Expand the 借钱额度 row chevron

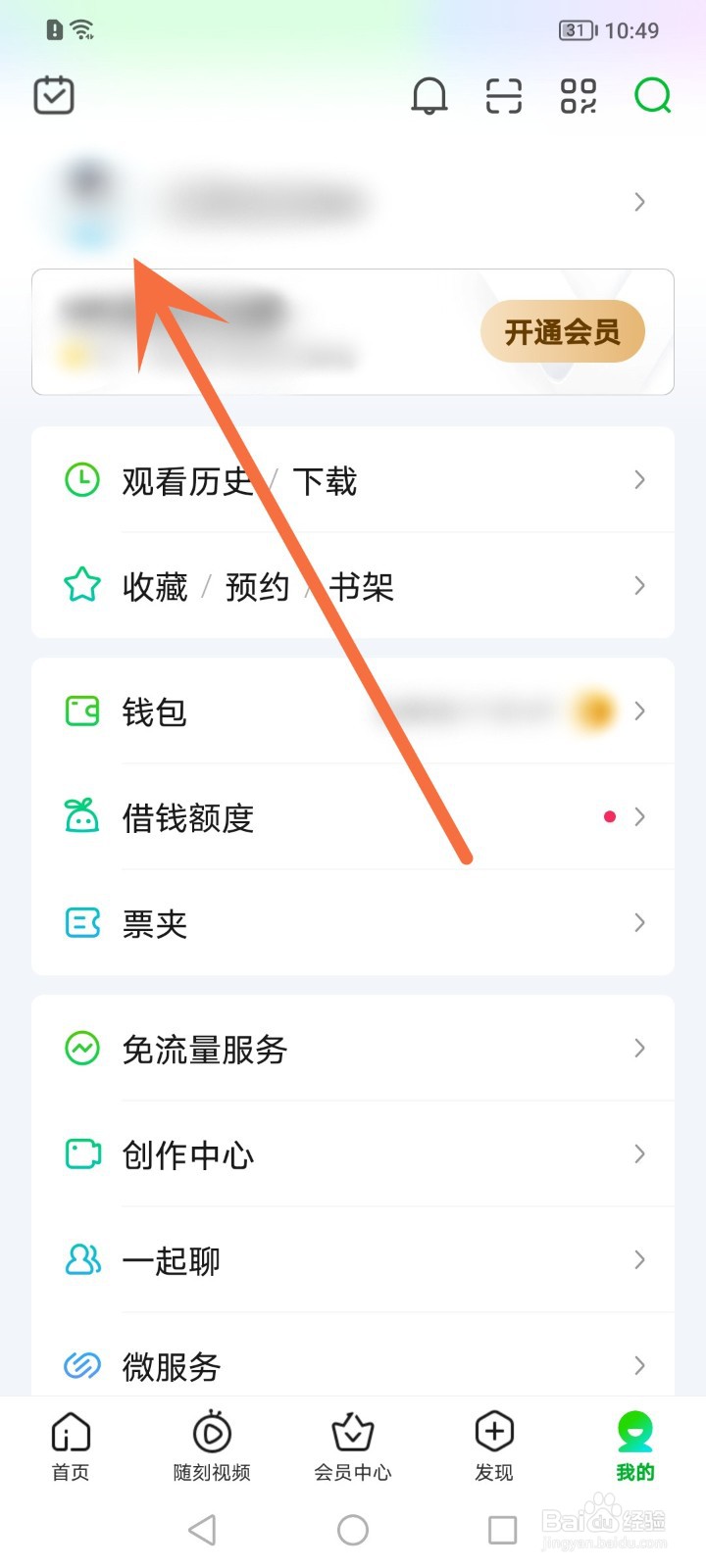[x=639, y=816]
